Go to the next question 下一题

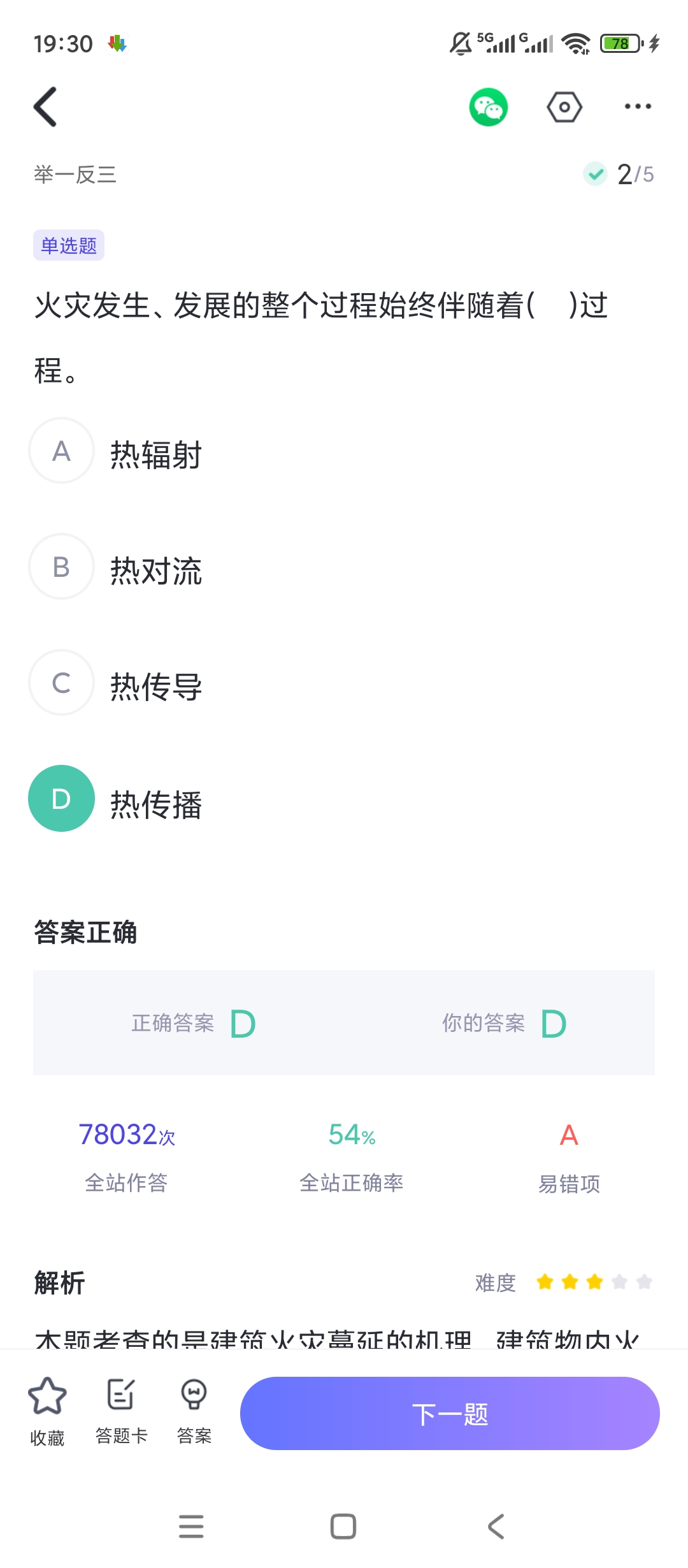coord(450,1414)
